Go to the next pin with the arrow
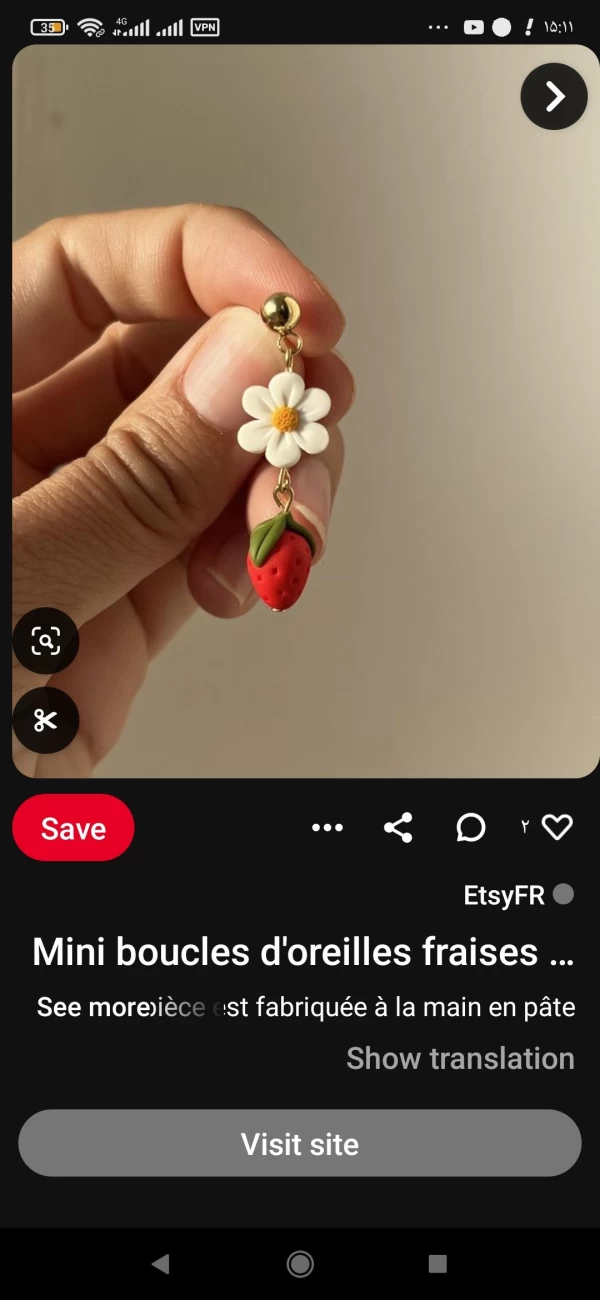This screenshot has height=1300, width=600. pos(554,96)
